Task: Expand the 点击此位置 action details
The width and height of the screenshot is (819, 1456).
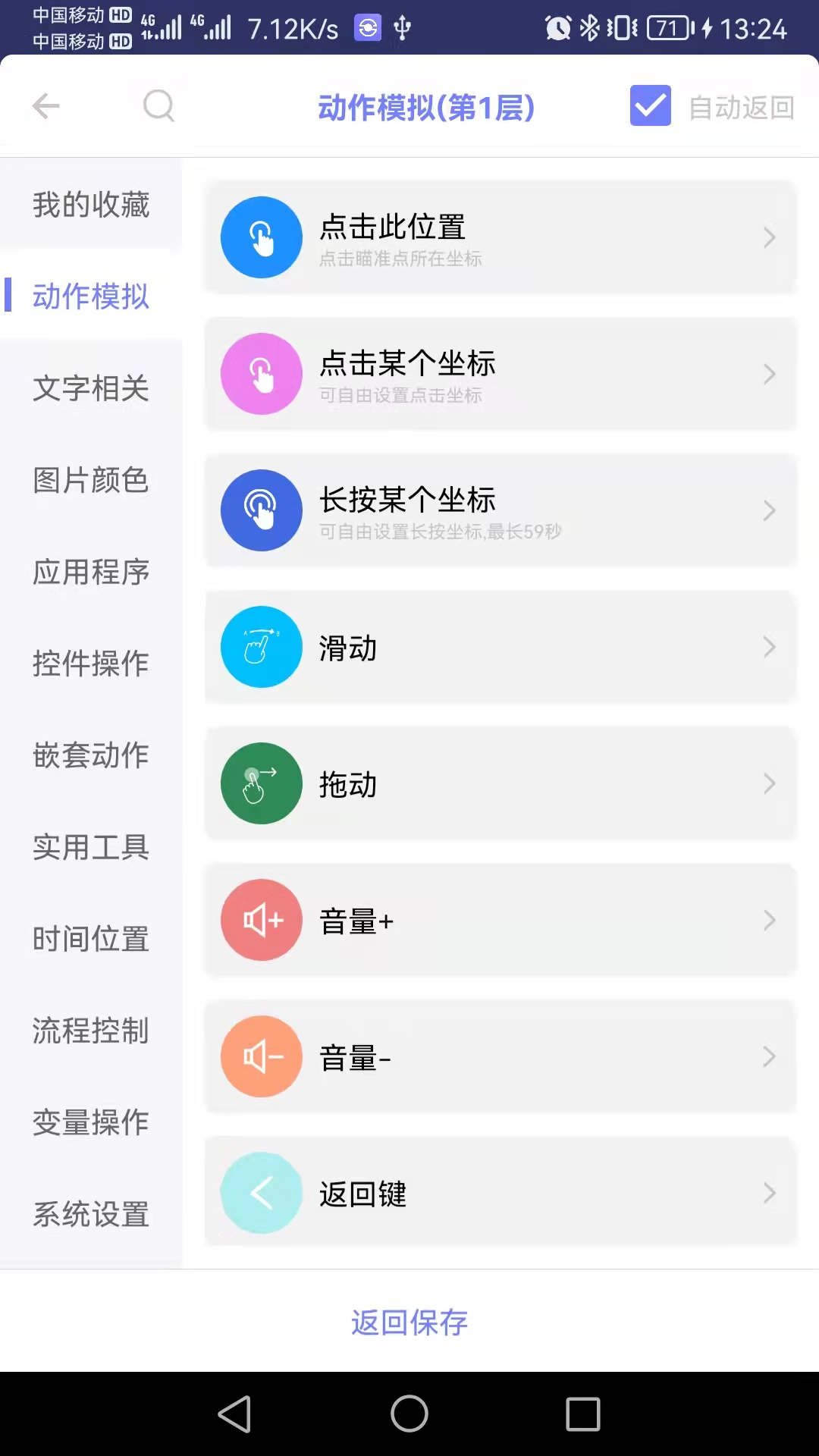Action: click(x=768, y=237)
